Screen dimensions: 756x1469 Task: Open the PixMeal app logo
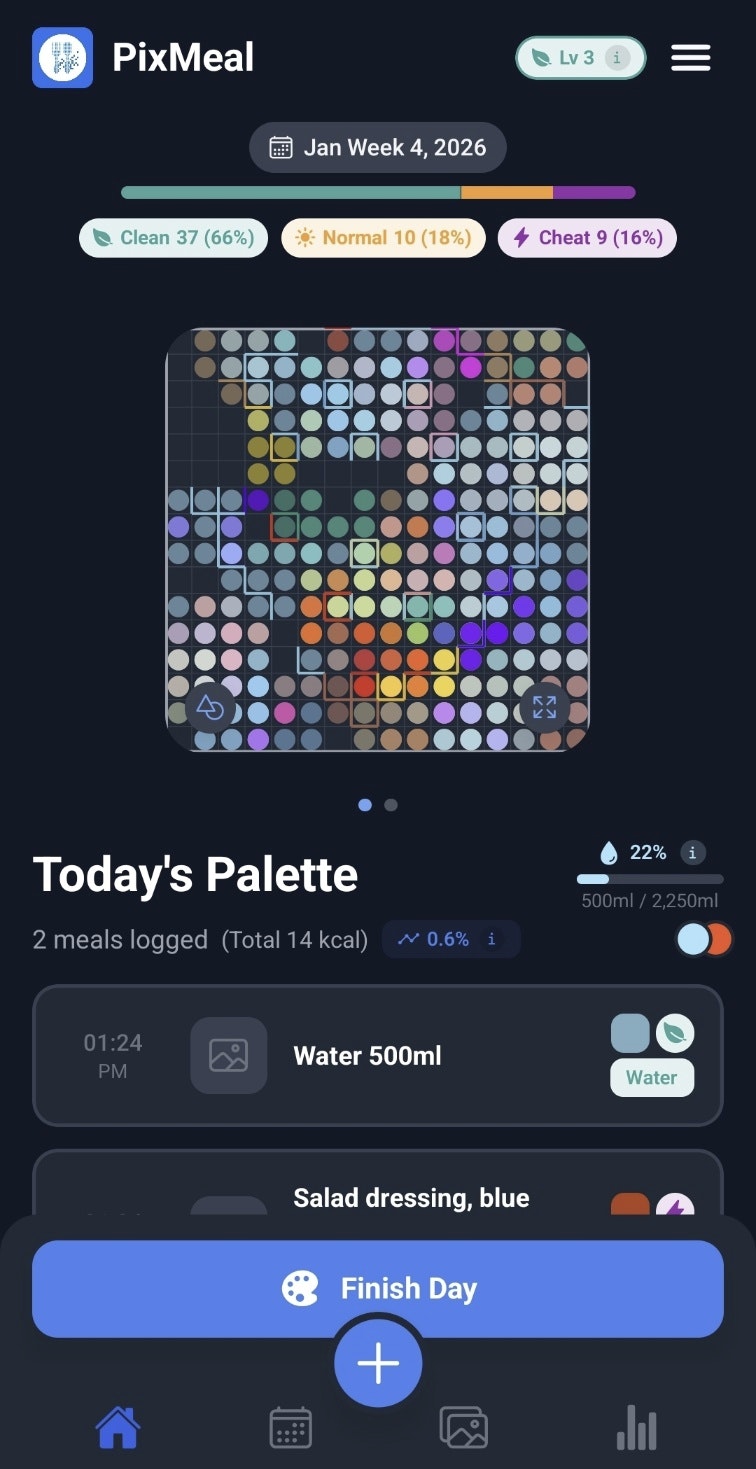[63, 57]
